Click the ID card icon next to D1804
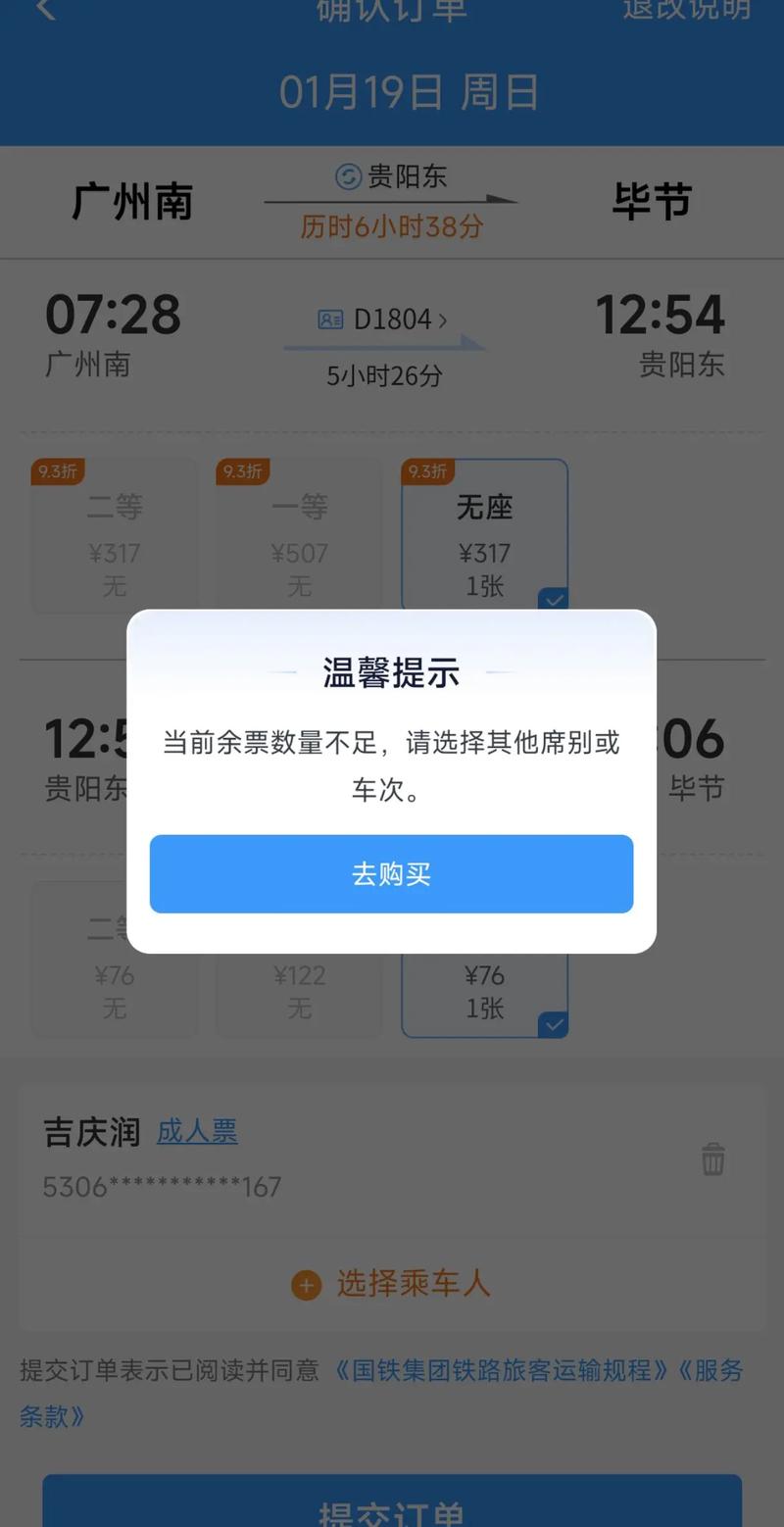 click(x=328, y=318)
